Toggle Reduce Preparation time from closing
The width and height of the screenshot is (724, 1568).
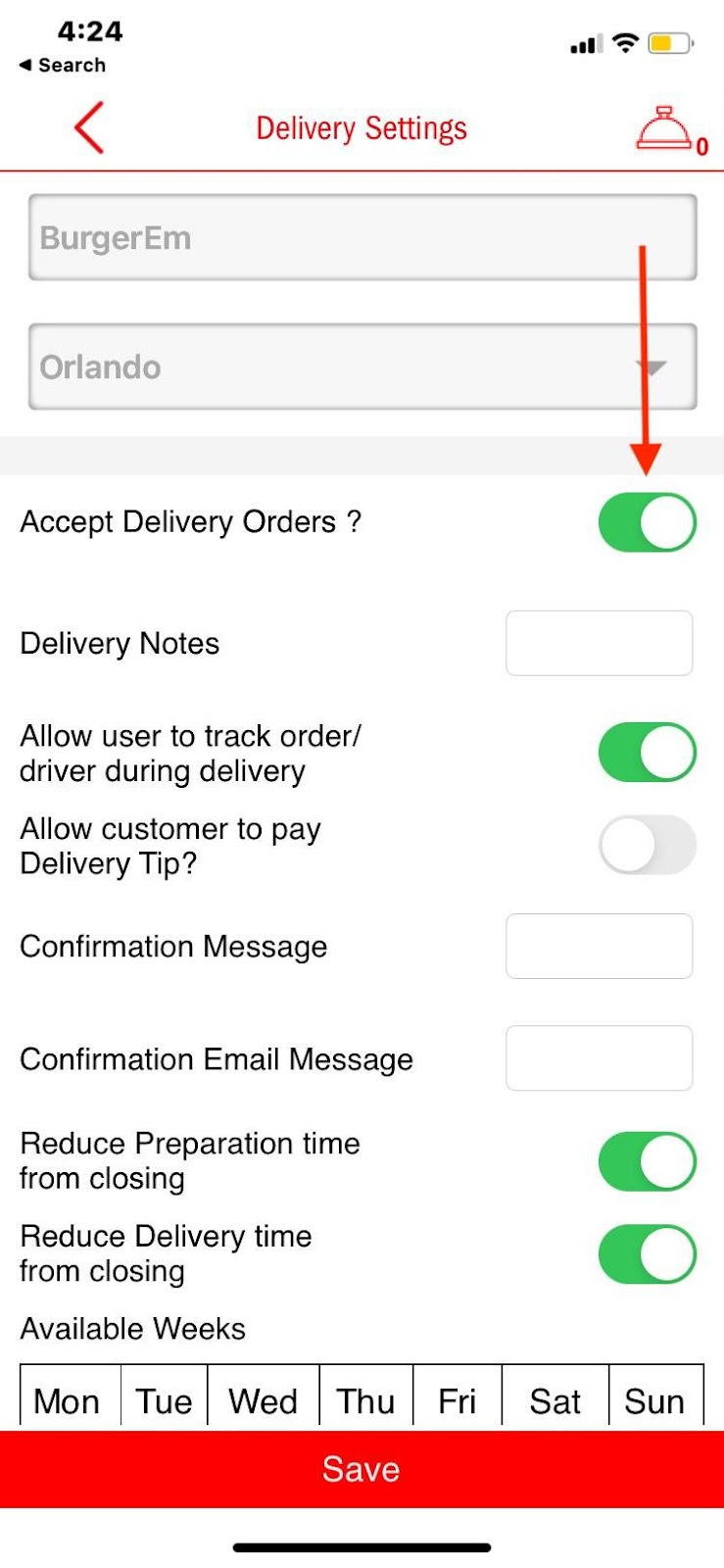tap(647, 1161)
